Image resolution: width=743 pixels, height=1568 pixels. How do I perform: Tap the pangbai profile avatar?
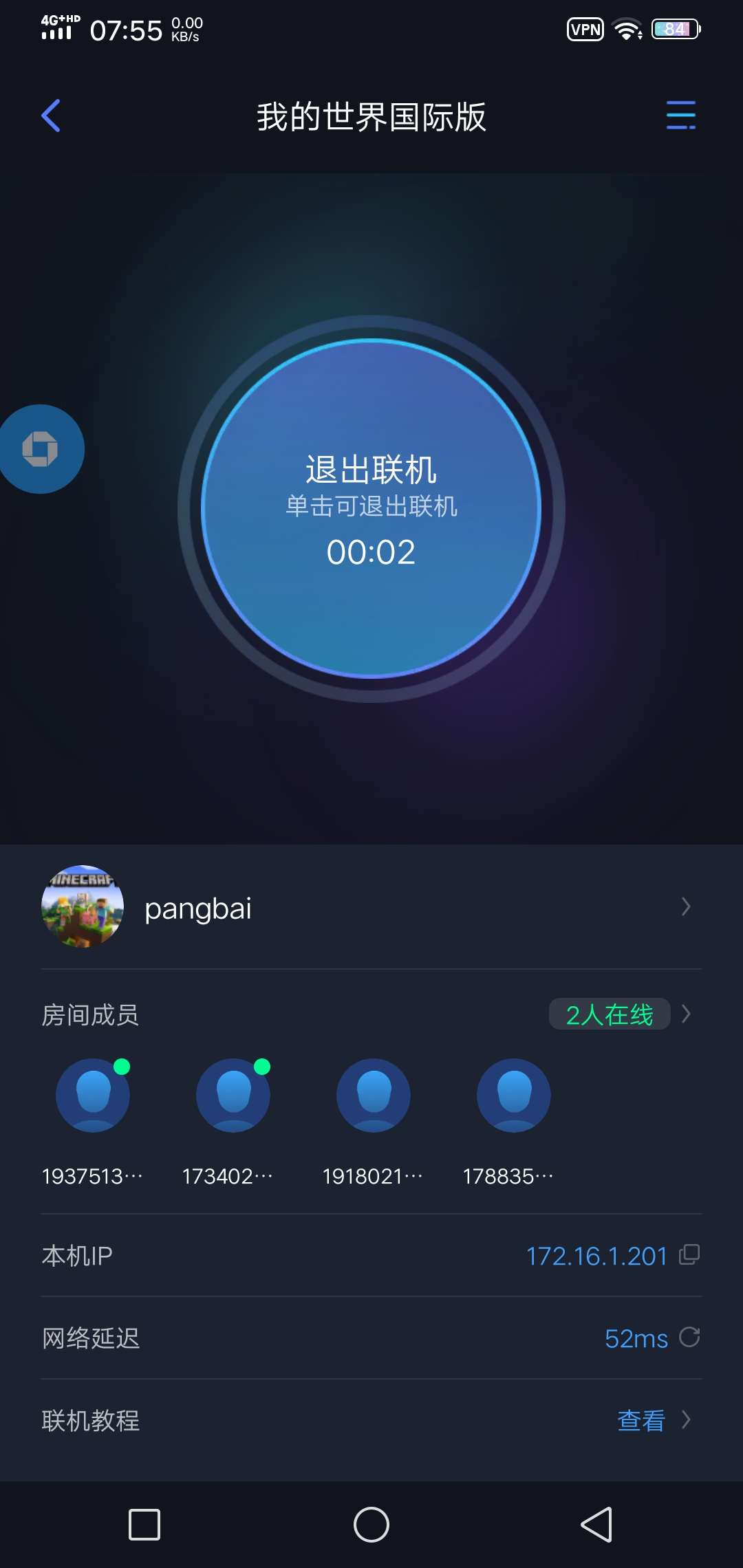82,906
